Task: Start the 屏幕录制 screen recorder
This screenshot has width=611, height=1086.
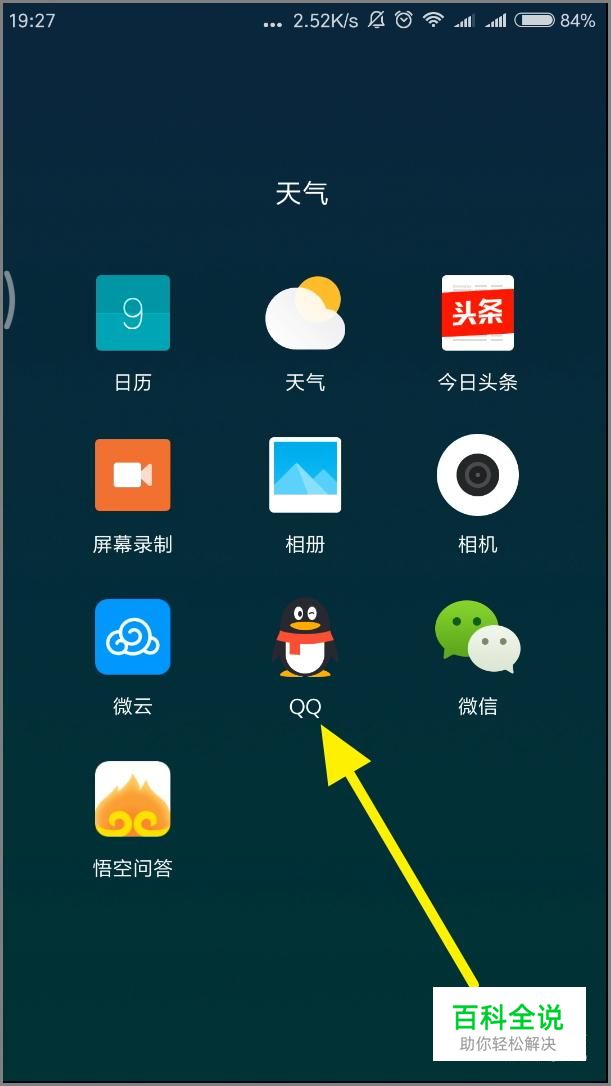Action: click(x=132, y=475)
